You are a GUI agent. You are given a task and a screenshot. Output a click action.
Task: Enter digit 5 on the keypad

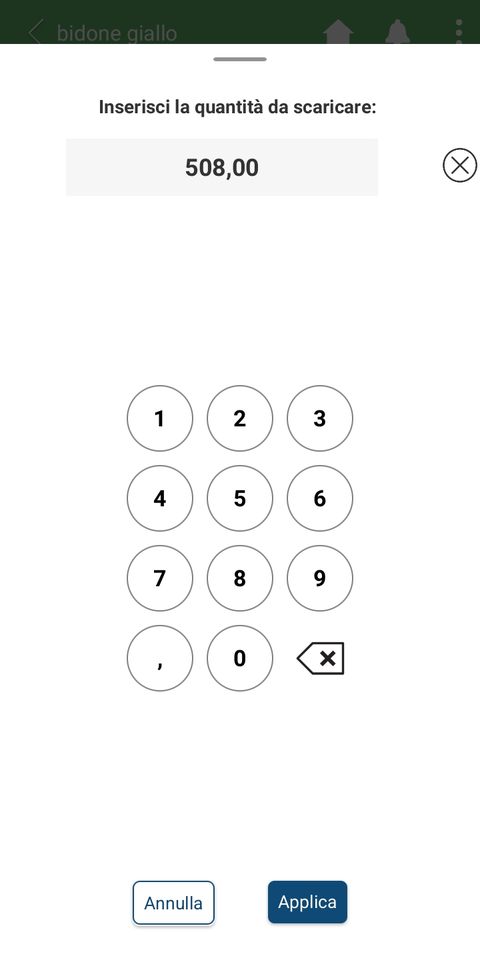pyautogui.click(x=240, y=498)
